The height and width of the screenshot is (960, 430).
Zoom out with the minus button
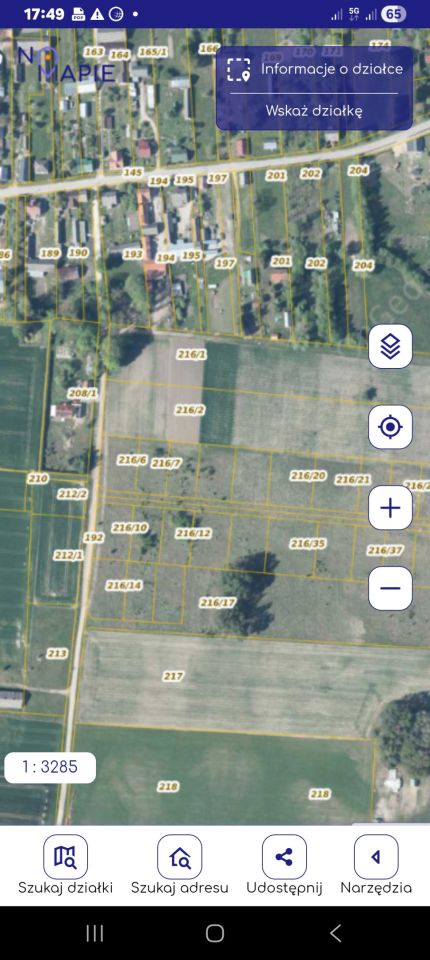(x=390, y=588)
